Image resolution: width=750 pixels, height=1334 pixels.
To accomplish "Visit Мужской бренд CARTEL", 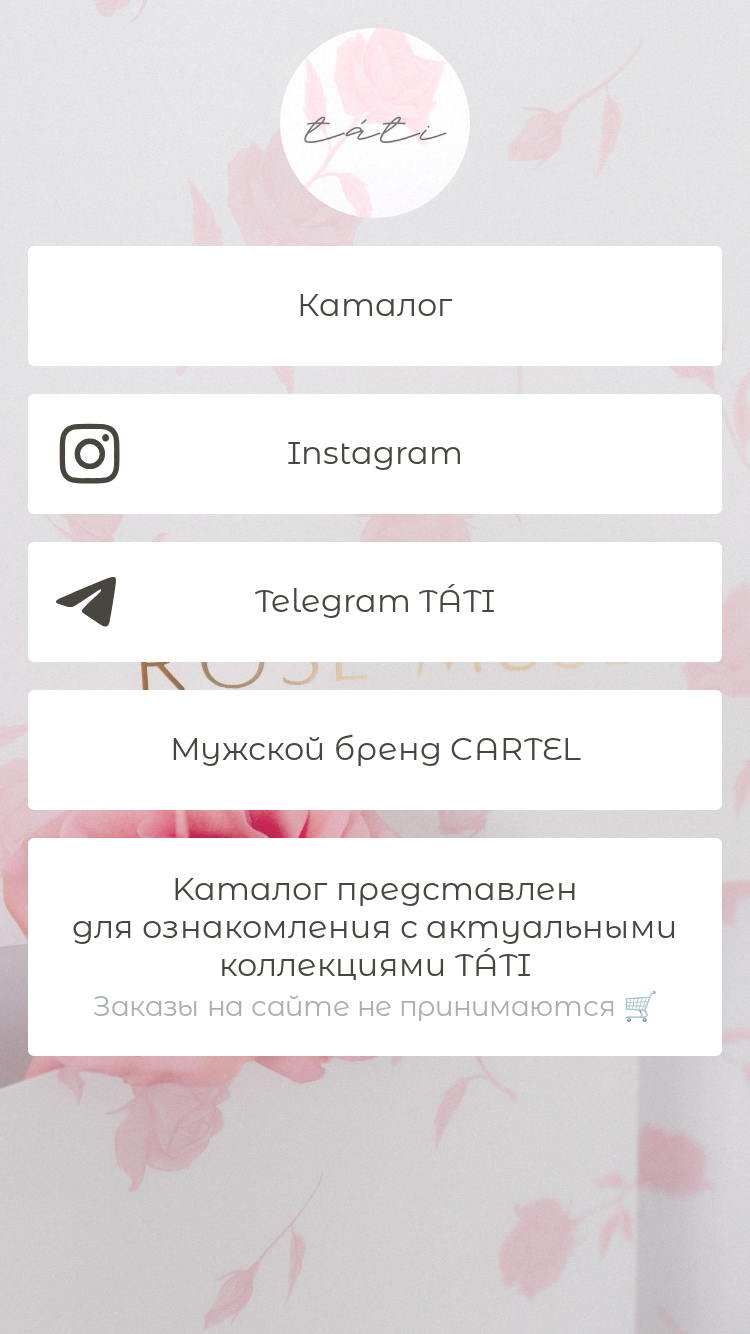I will point(375,750).
